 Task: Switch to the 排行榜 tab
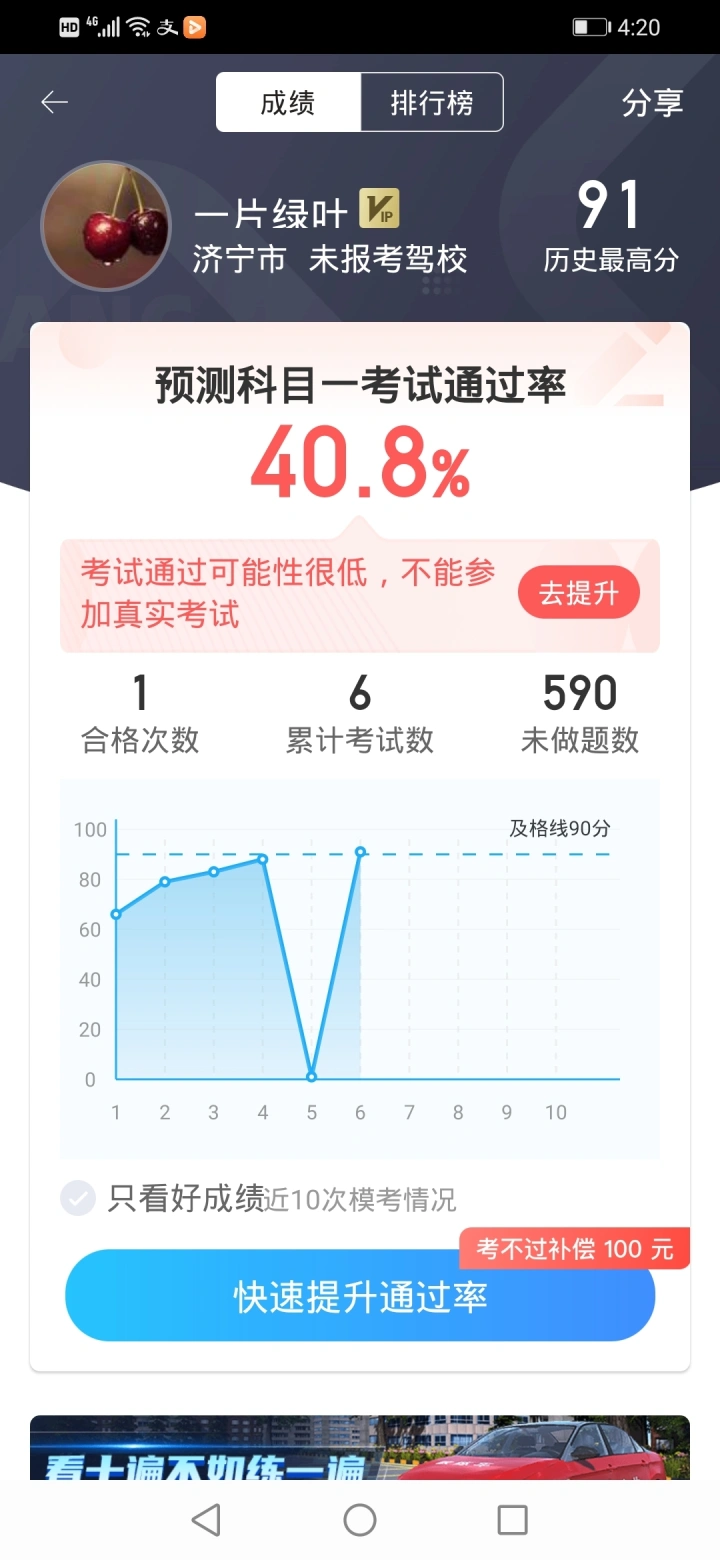[432, 102]
